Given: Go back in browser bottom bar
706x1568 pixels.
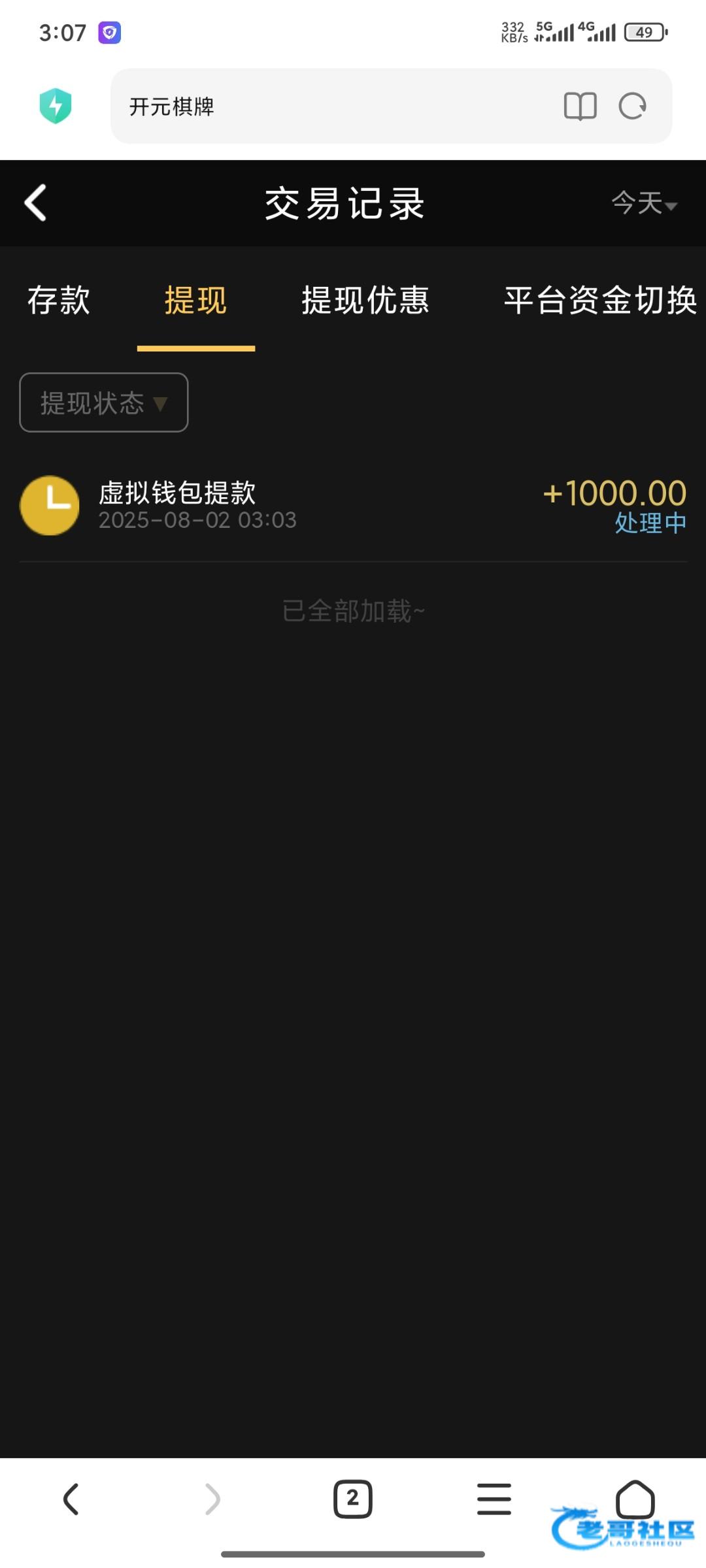Looking at the screenshot, I should click(71, 1499).
